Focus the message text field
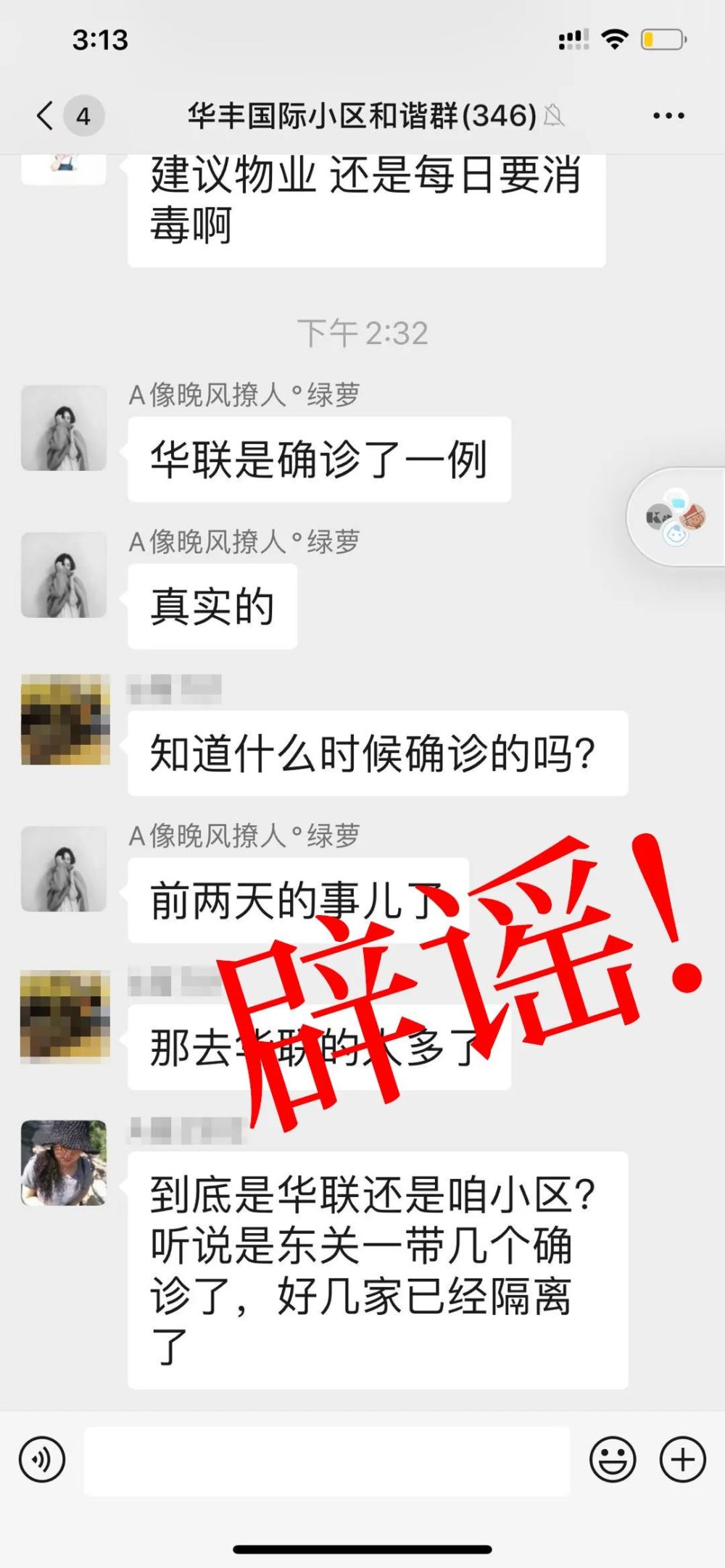Viewport: 725px width, 1568px height. pyautogui.click(x=327, y=1460)
